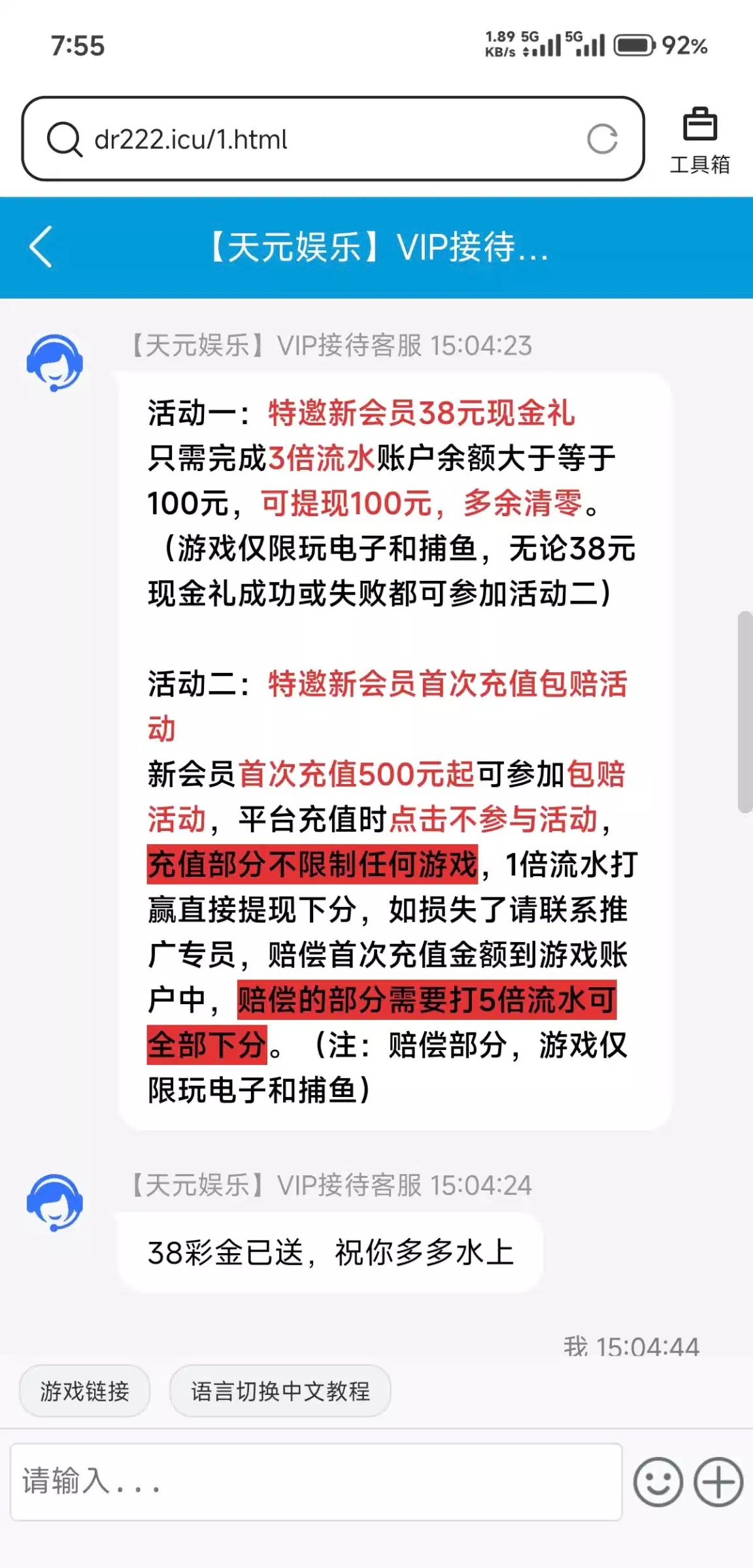The height and width of the screenshot is (1568, 753).
Task: Focus the 请输入 message field
Action: coord(316,1481)
